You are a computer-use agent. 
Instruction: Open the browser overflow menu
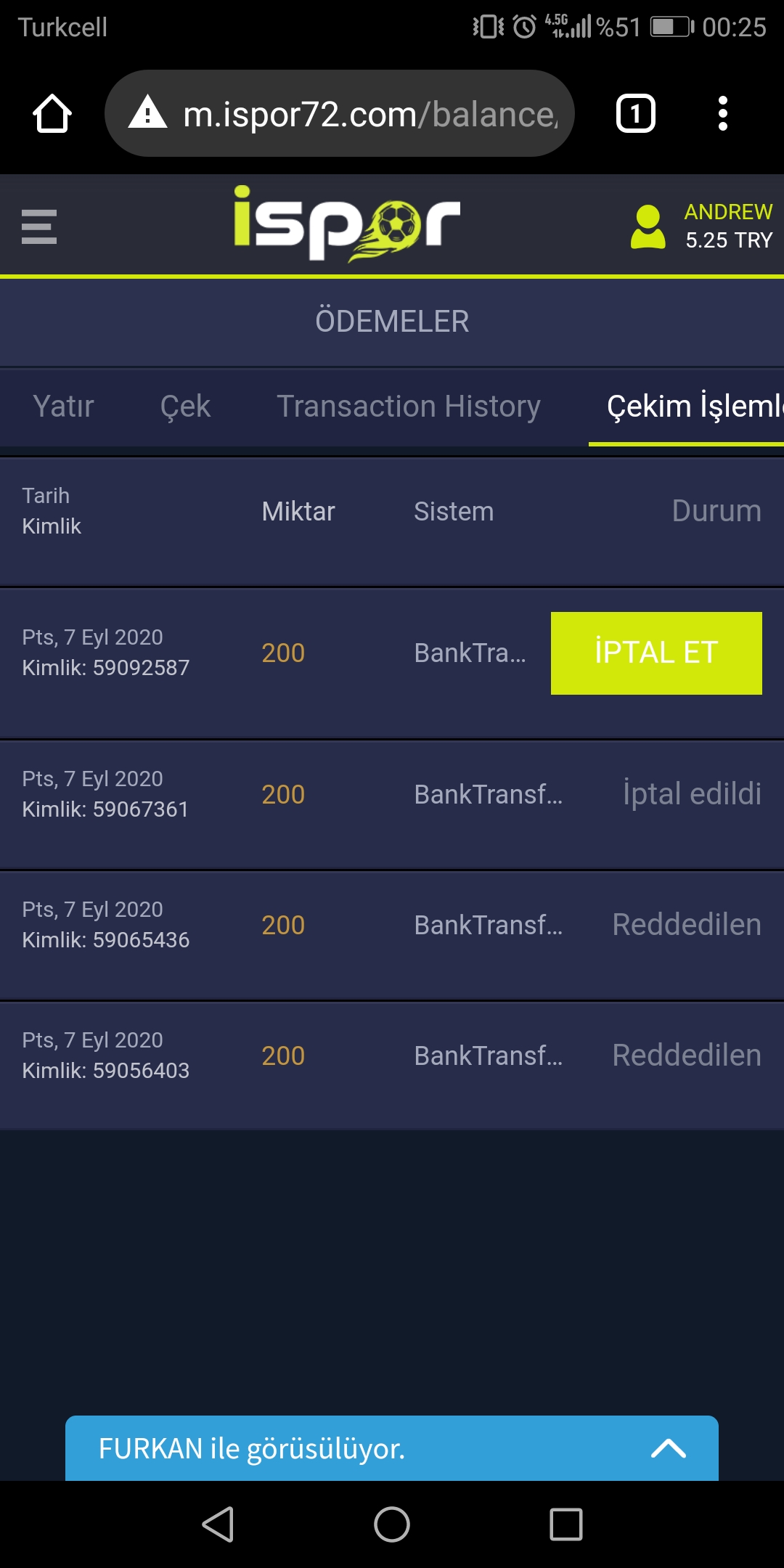(x=722, y=114)
